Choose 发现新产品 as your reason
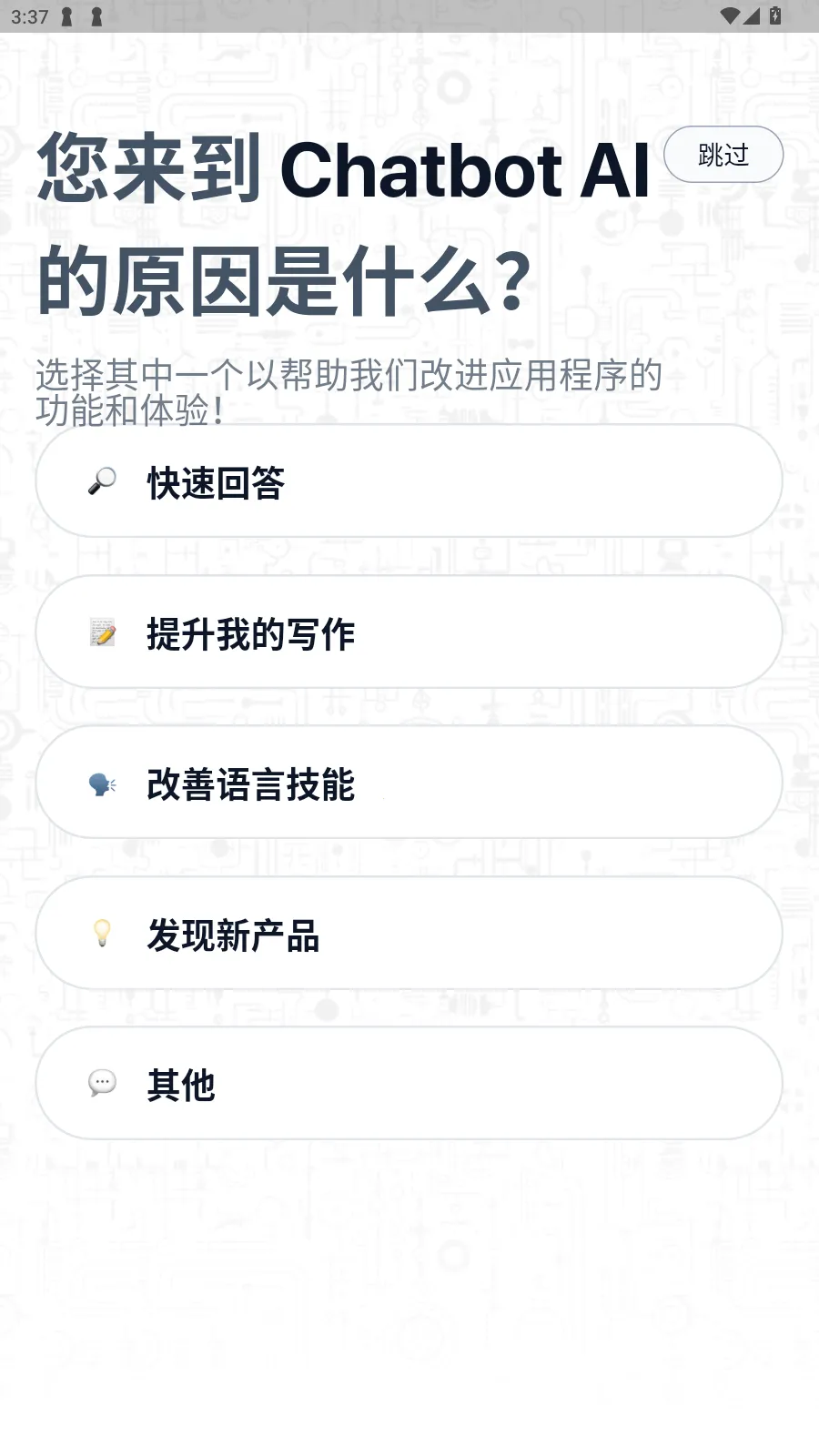 [x=409, y=934]
